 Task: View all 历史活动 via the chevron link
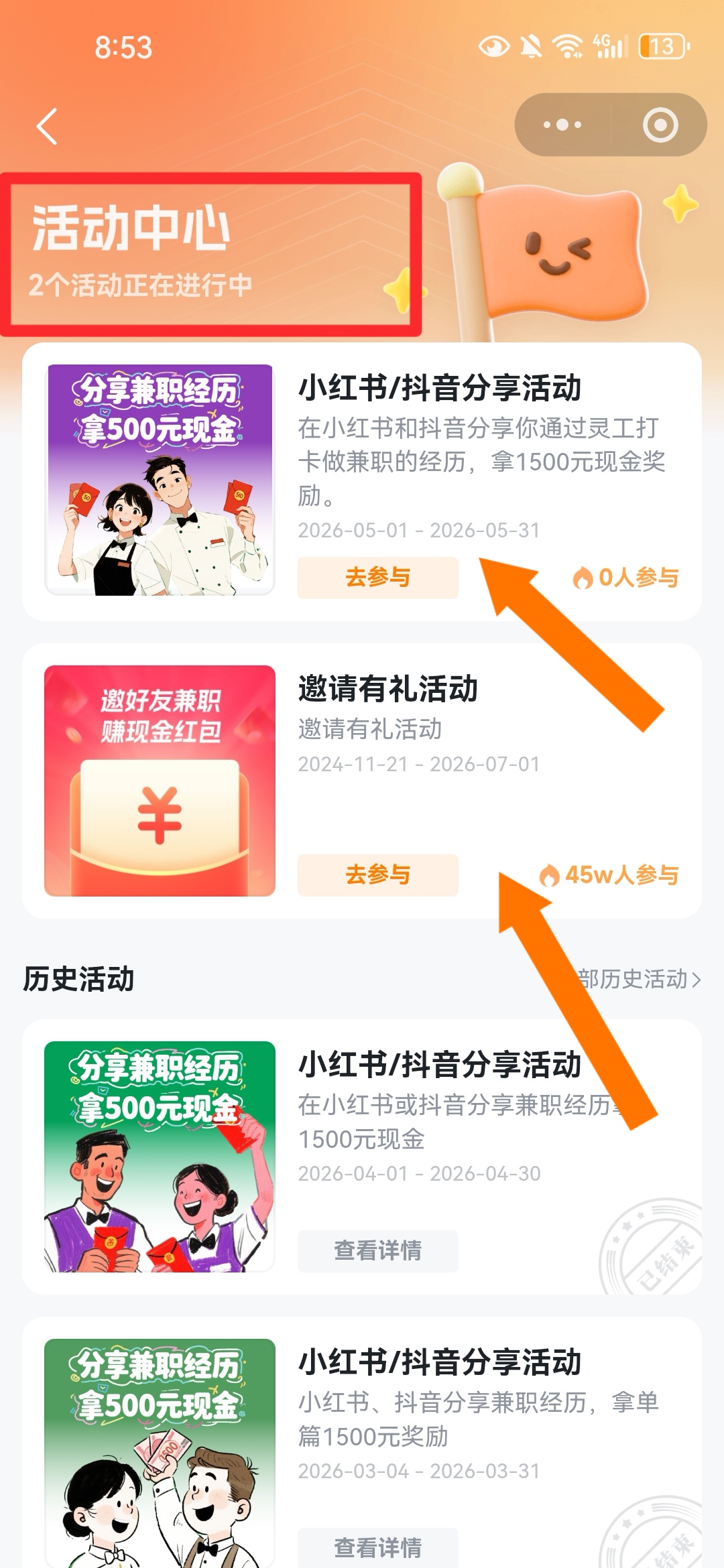point(640,979)
